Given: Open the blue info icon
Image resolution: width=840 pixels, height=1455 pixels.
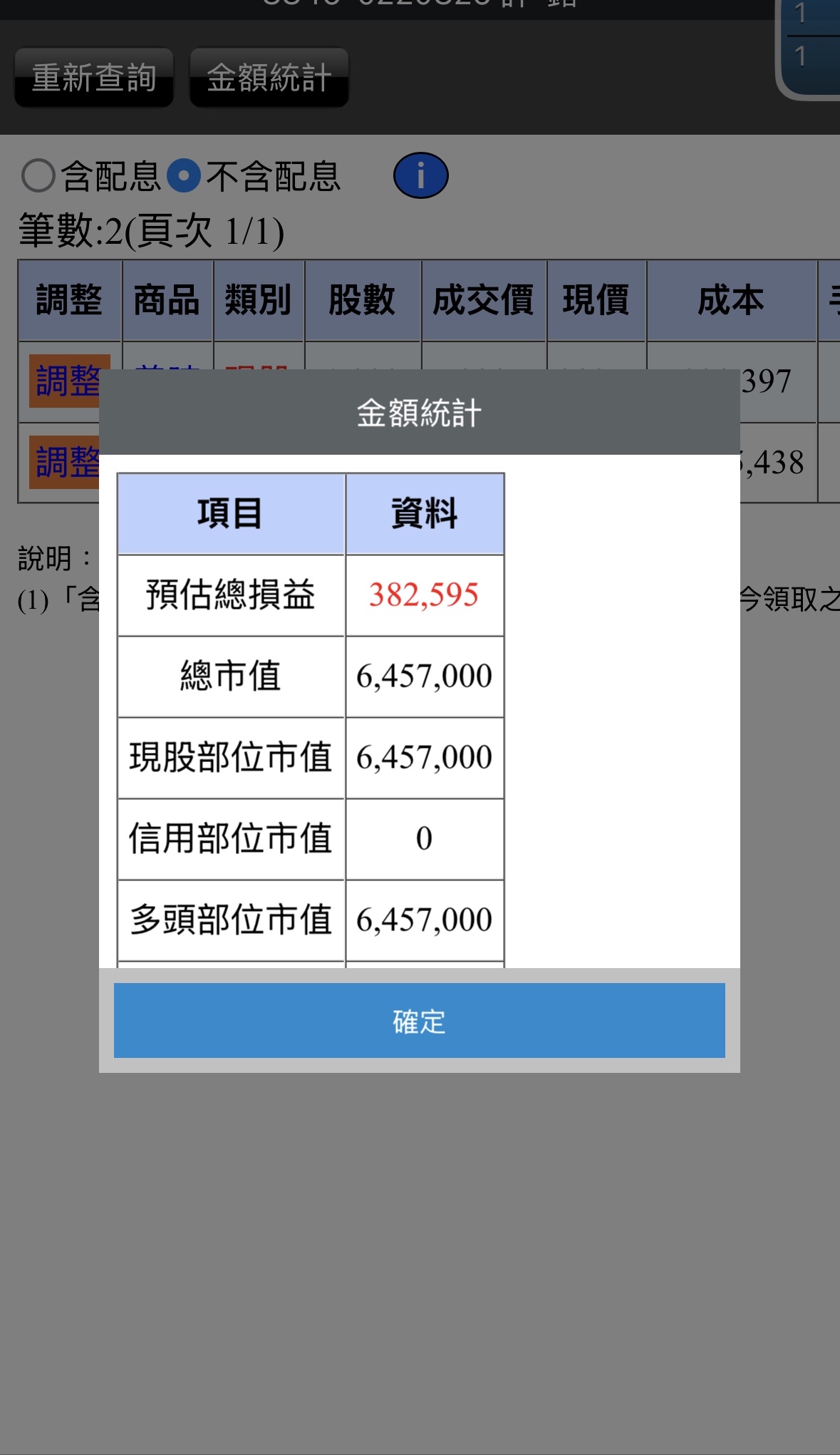Looking at the screenshot, I should point(420,175).
